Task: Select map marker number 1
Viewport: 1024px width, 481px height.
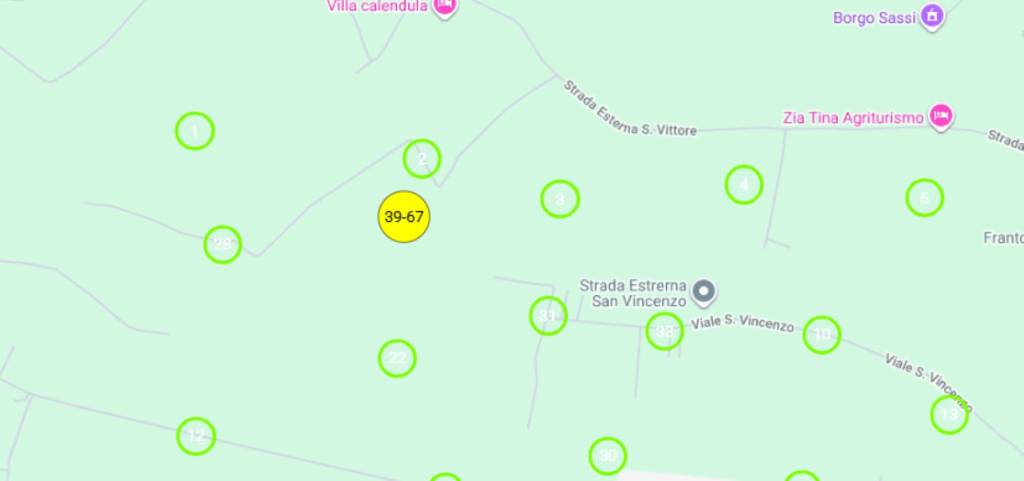Action: coord(195,131)
